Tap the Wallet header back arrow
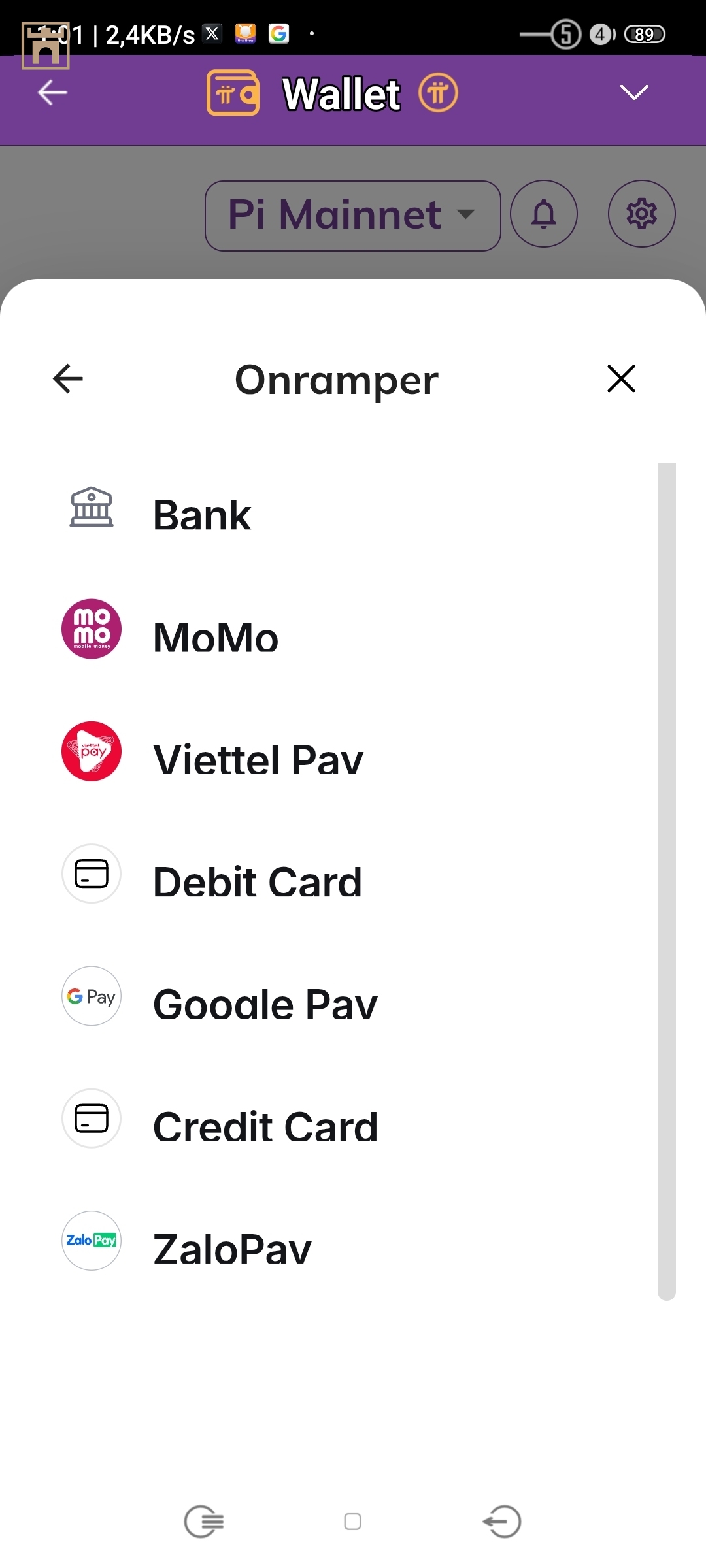Viewport: 706px width, 1568px height. pyautogui.click(x=52, y=93)
